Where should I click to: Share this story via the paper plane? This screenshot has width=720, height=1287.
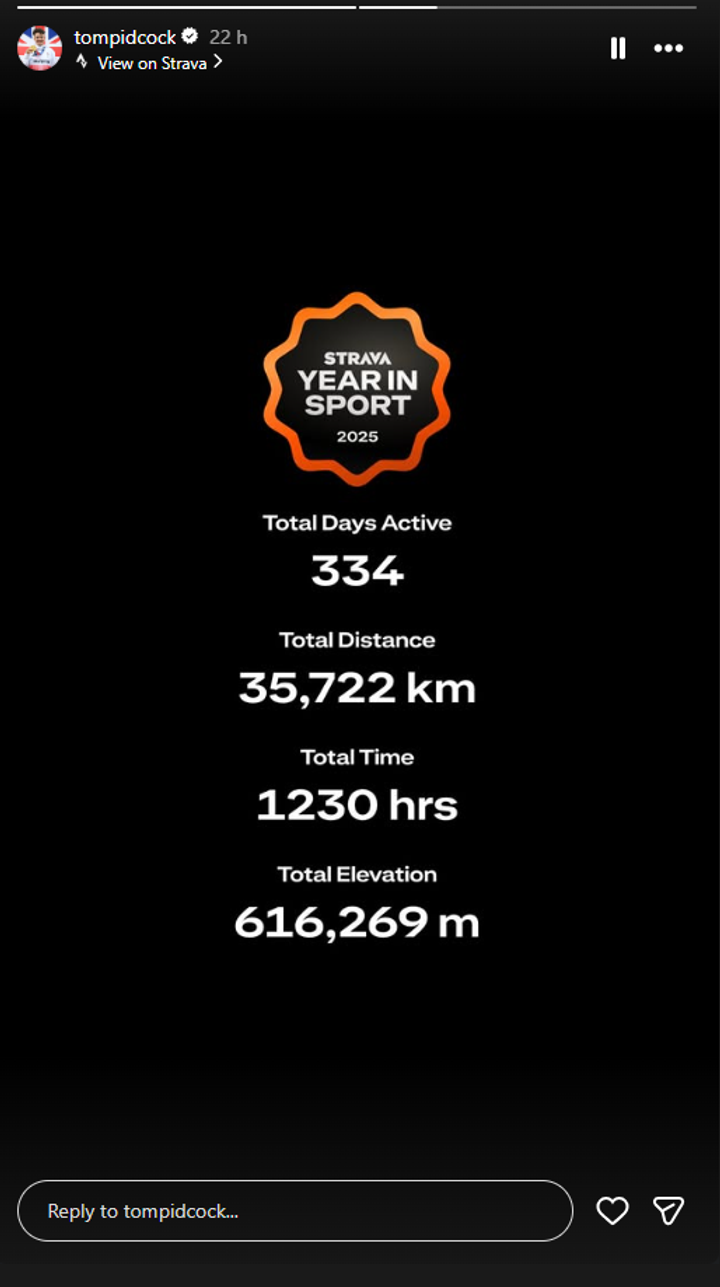point(668,1211)
